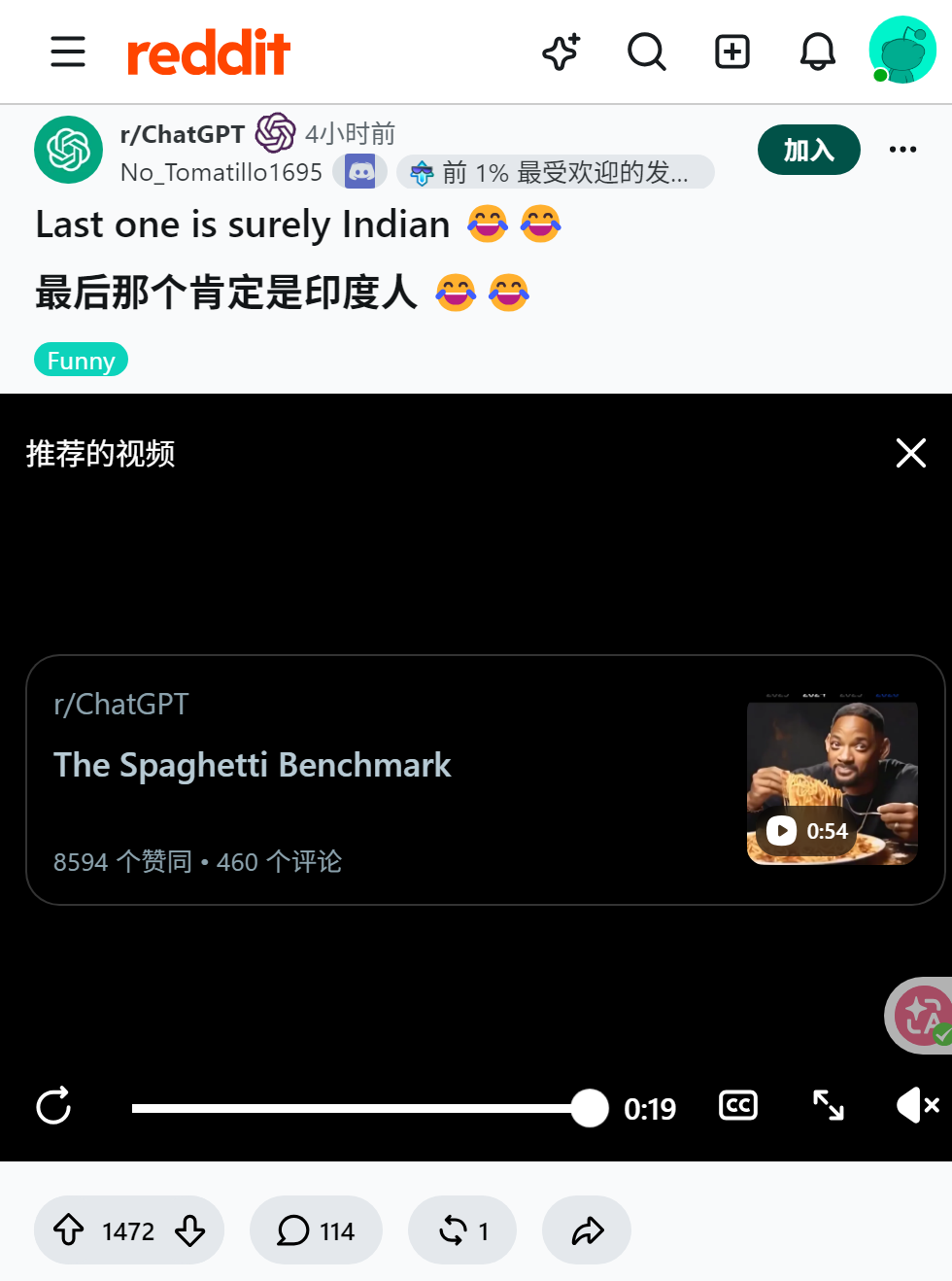Downvote the post
This screenshot has height=1281, width=952.
[x=190, y=1230]
